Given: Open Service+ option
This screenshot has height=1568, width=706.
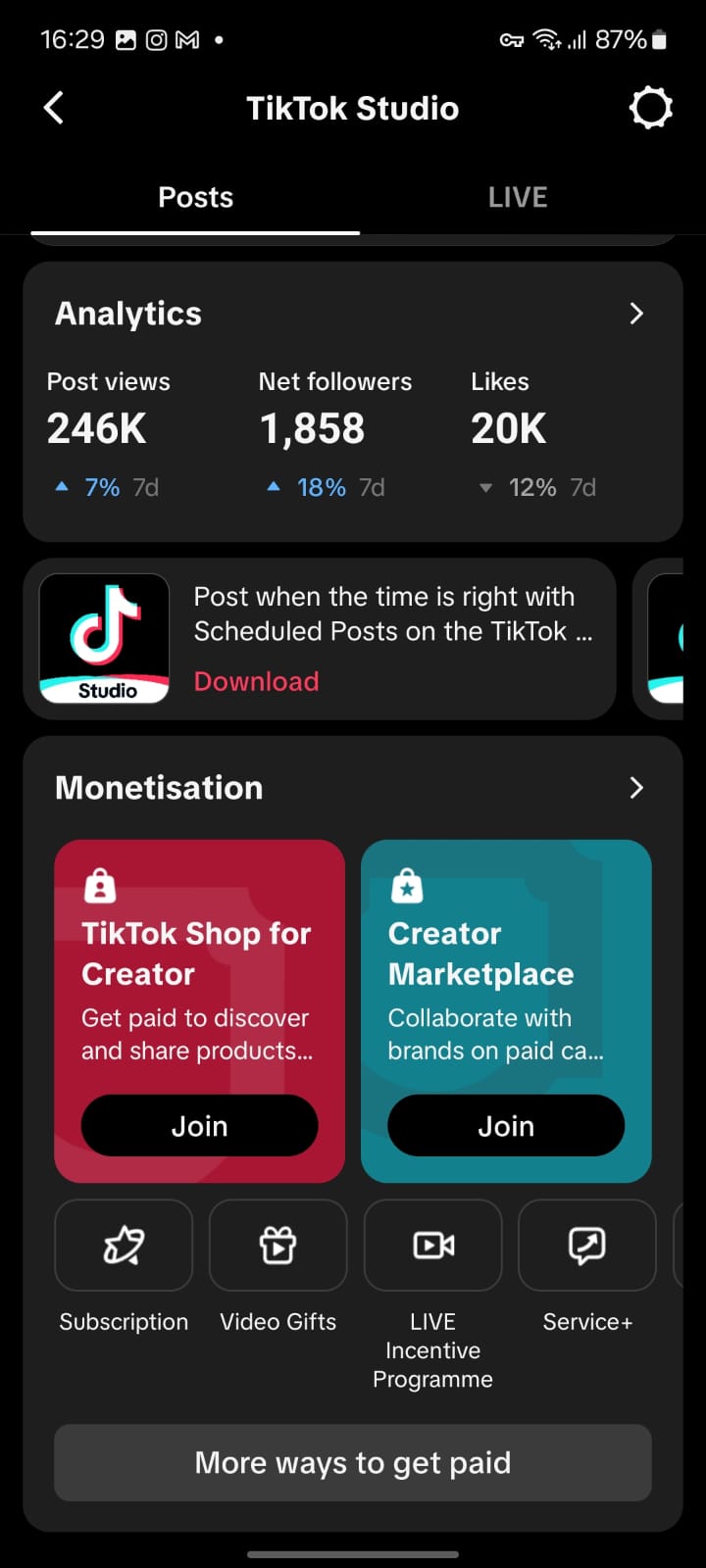Looking at the screenshot, I should coord(586,1246).
